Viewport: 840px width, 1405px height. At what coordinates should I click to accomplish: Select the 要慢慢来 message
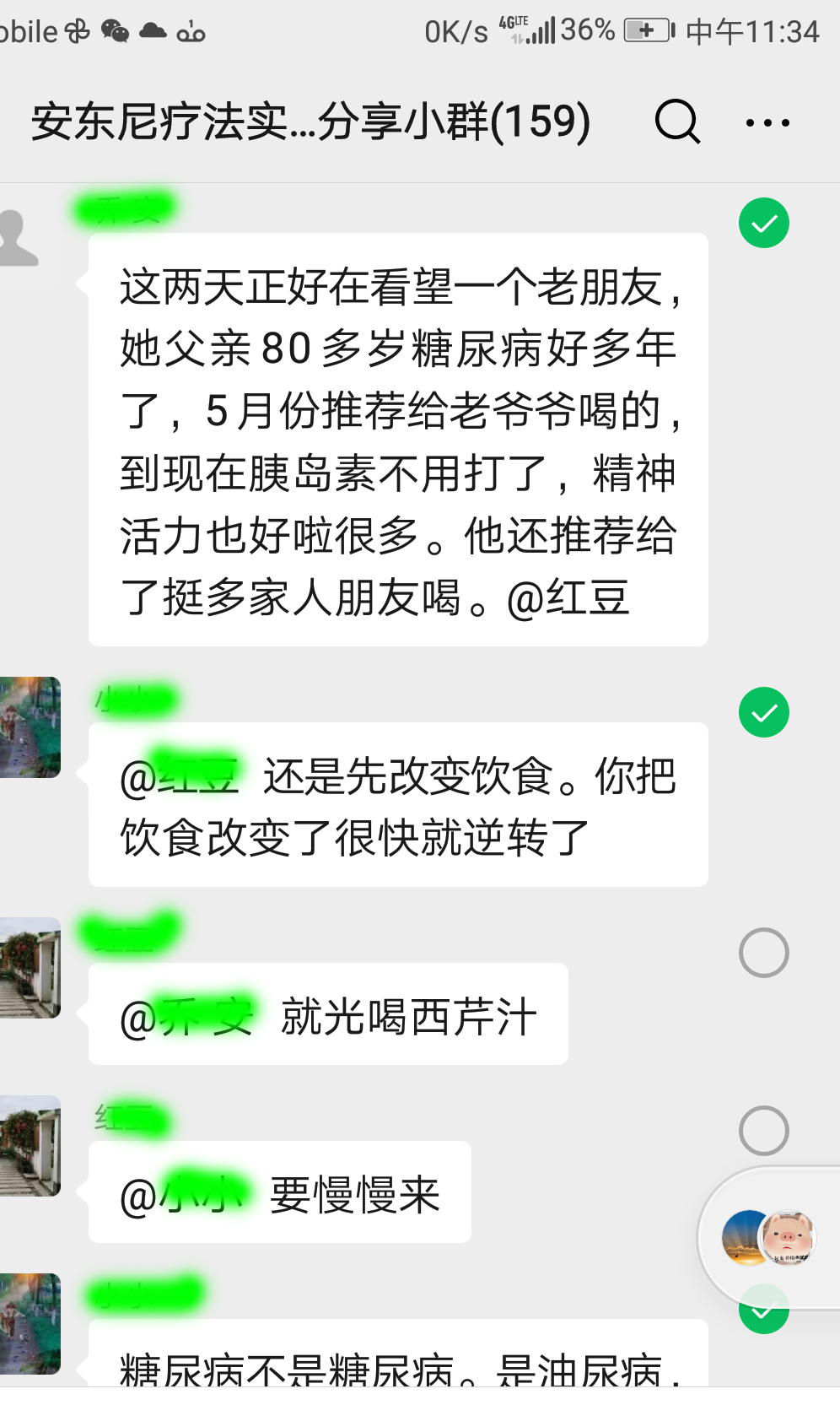[x=763, y=1130]
